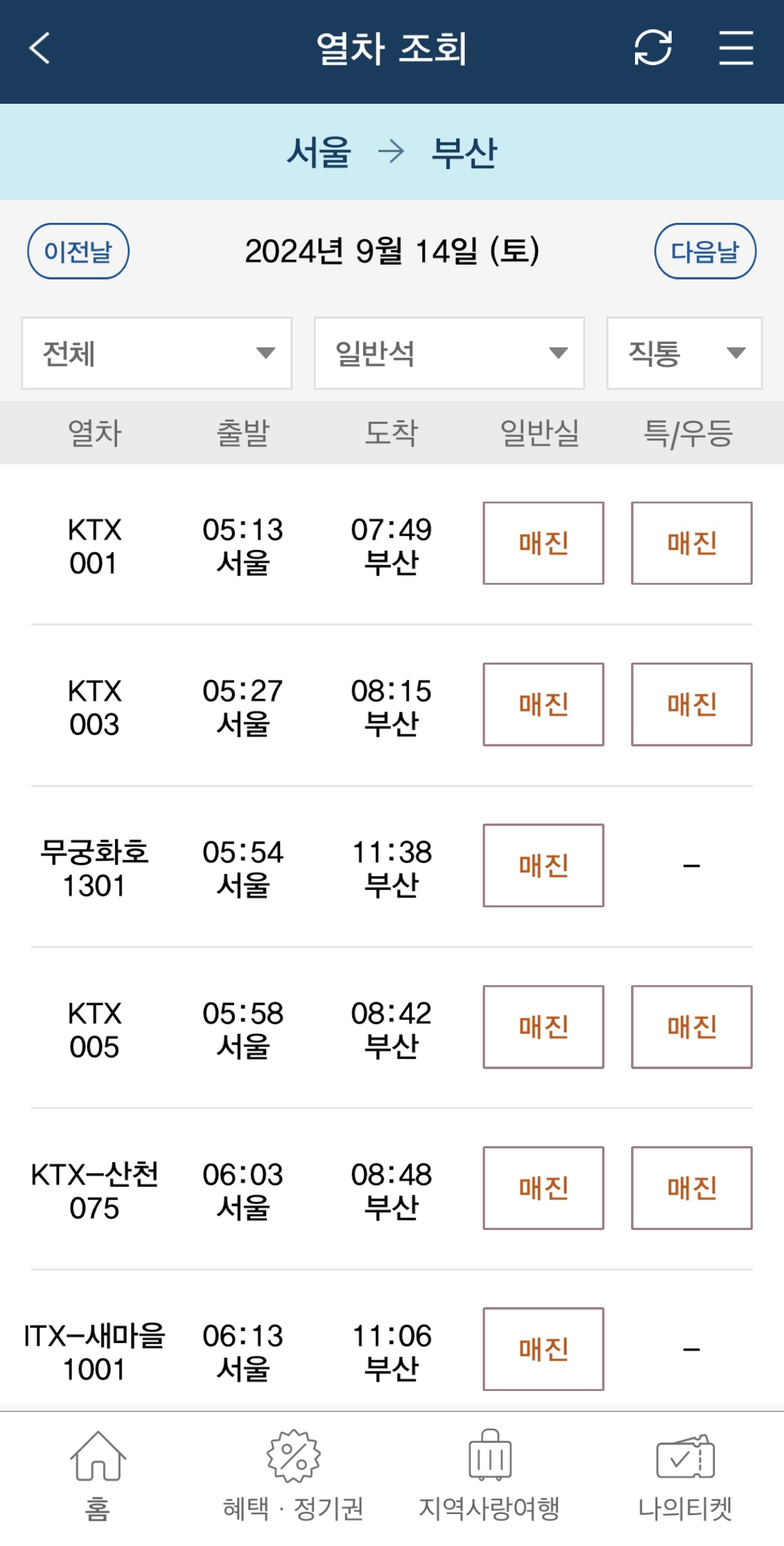Click 이전날 to view previous day

pyautogui.click(x=78, y=251)
